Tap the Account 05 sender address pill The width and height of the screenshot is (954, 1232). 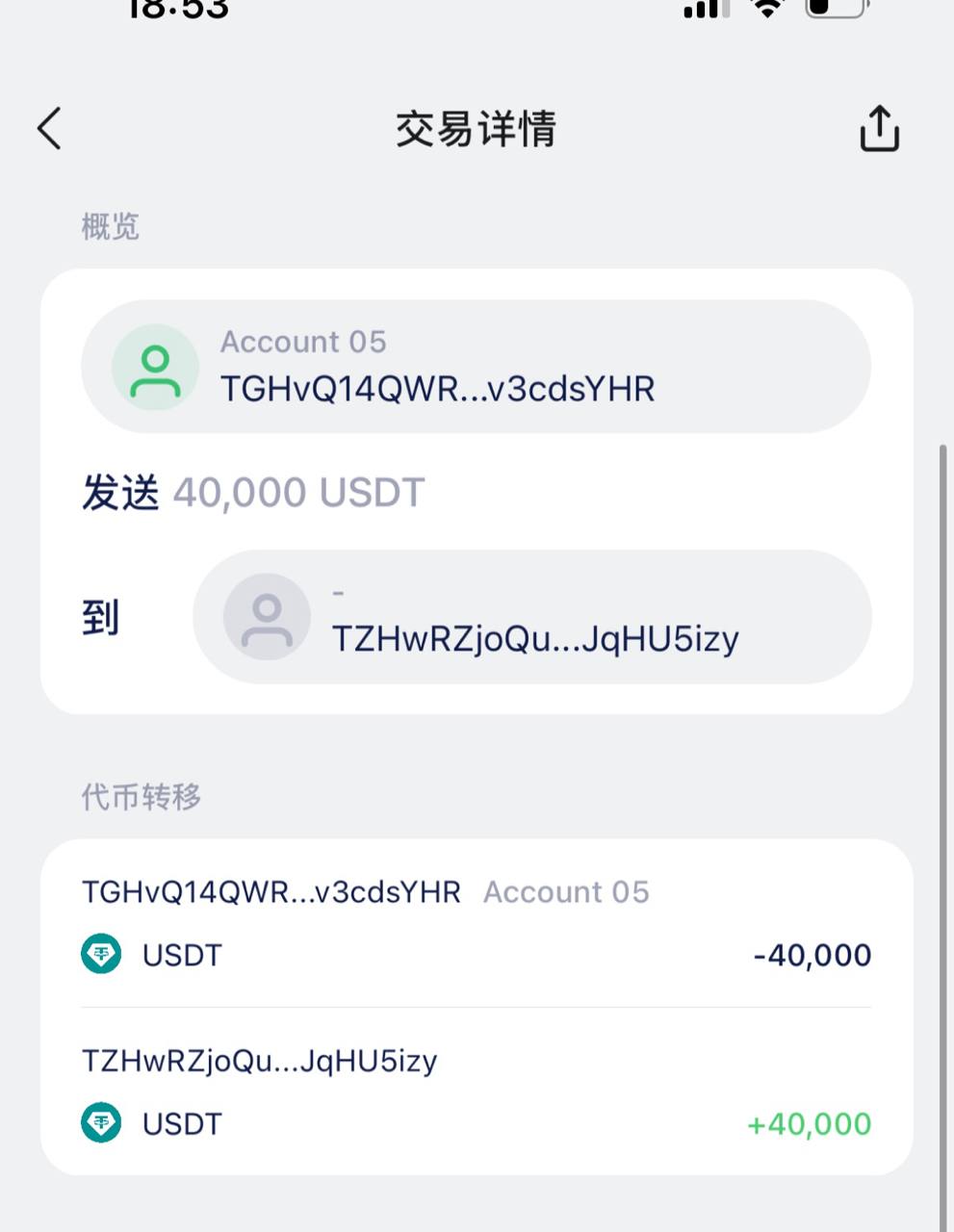tap(476, 367)
